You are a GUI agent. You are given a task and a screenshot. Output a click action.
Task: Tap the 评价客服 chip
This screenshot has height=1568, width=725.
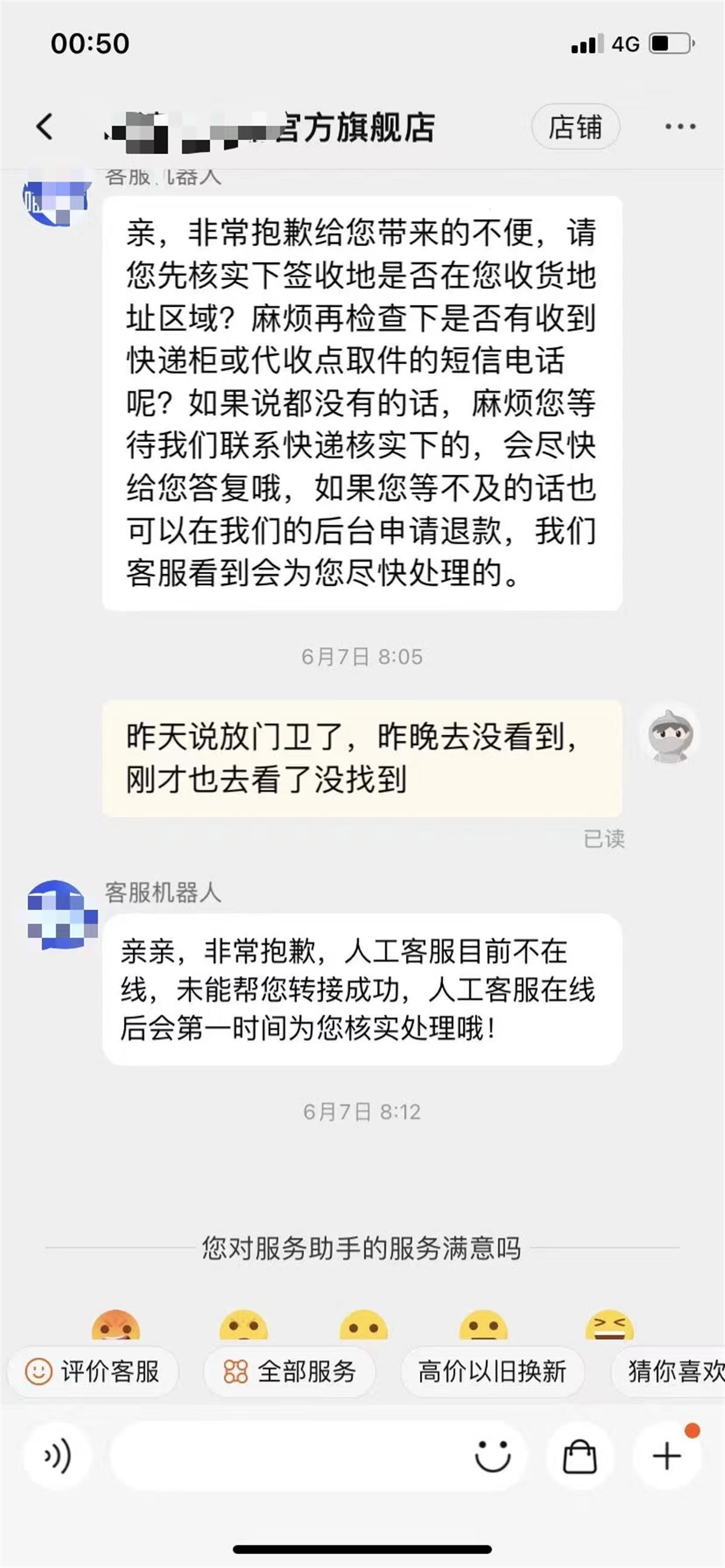coord(92,1372)
